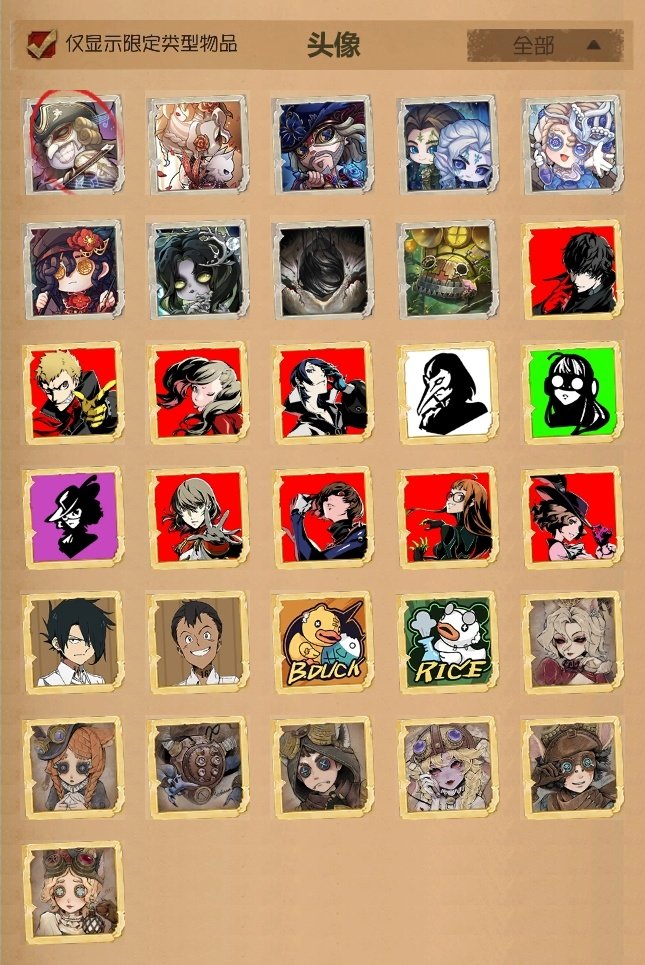Select the green-haired yellow-eyed avatar

coord(197,268)
